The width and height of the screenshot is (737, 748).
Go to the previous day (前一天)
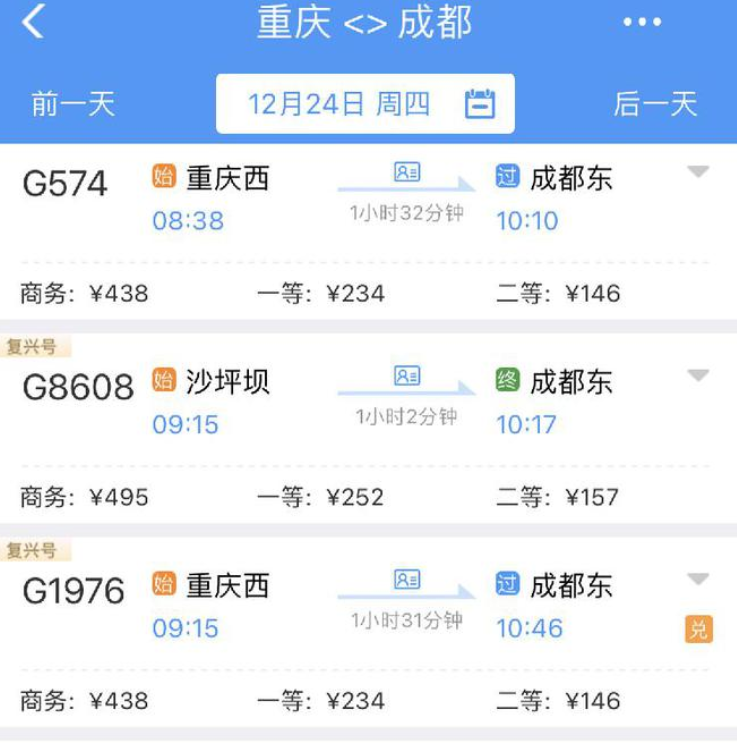tap(73, 104)
